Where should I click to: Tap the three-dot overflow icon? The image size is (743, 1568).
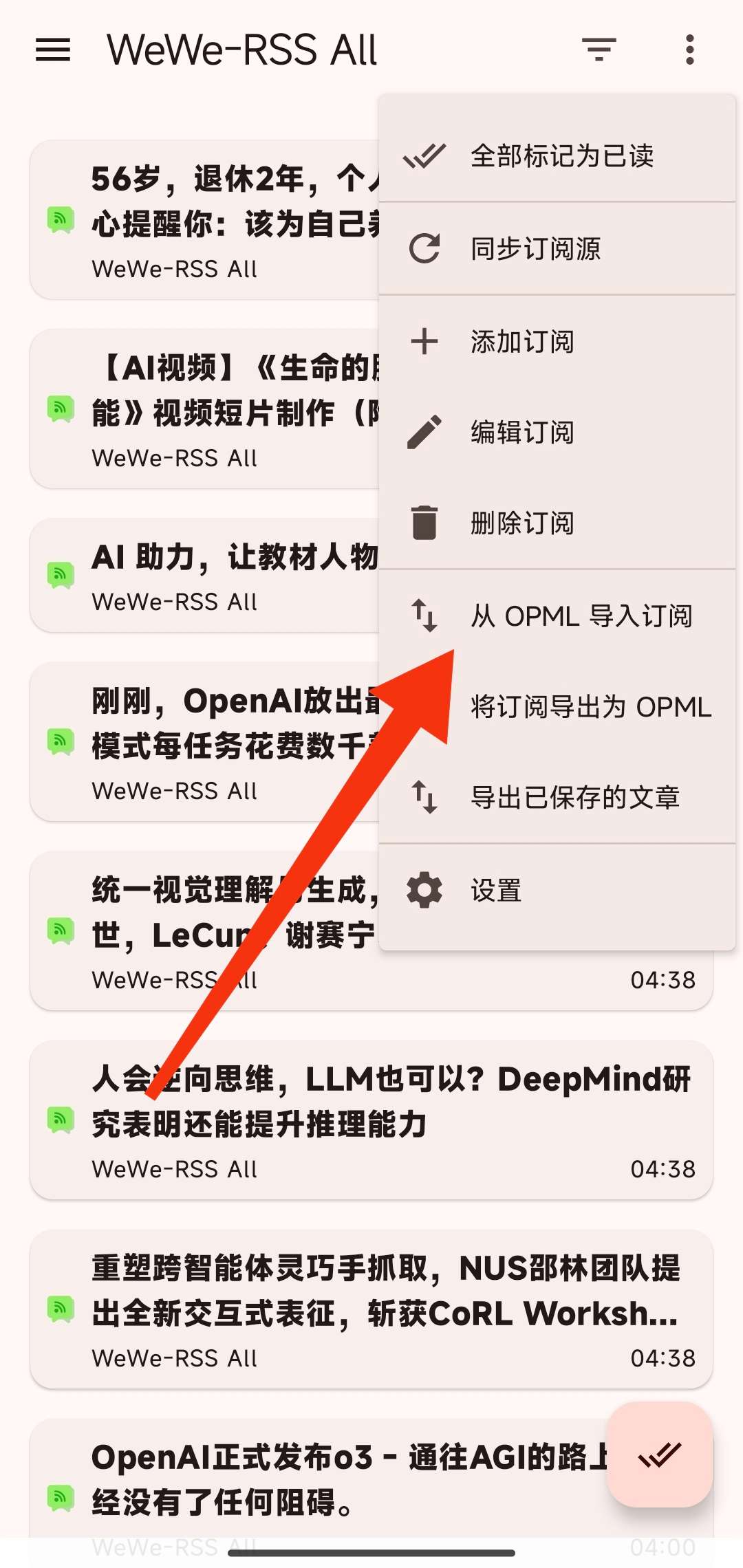point(689,50)
